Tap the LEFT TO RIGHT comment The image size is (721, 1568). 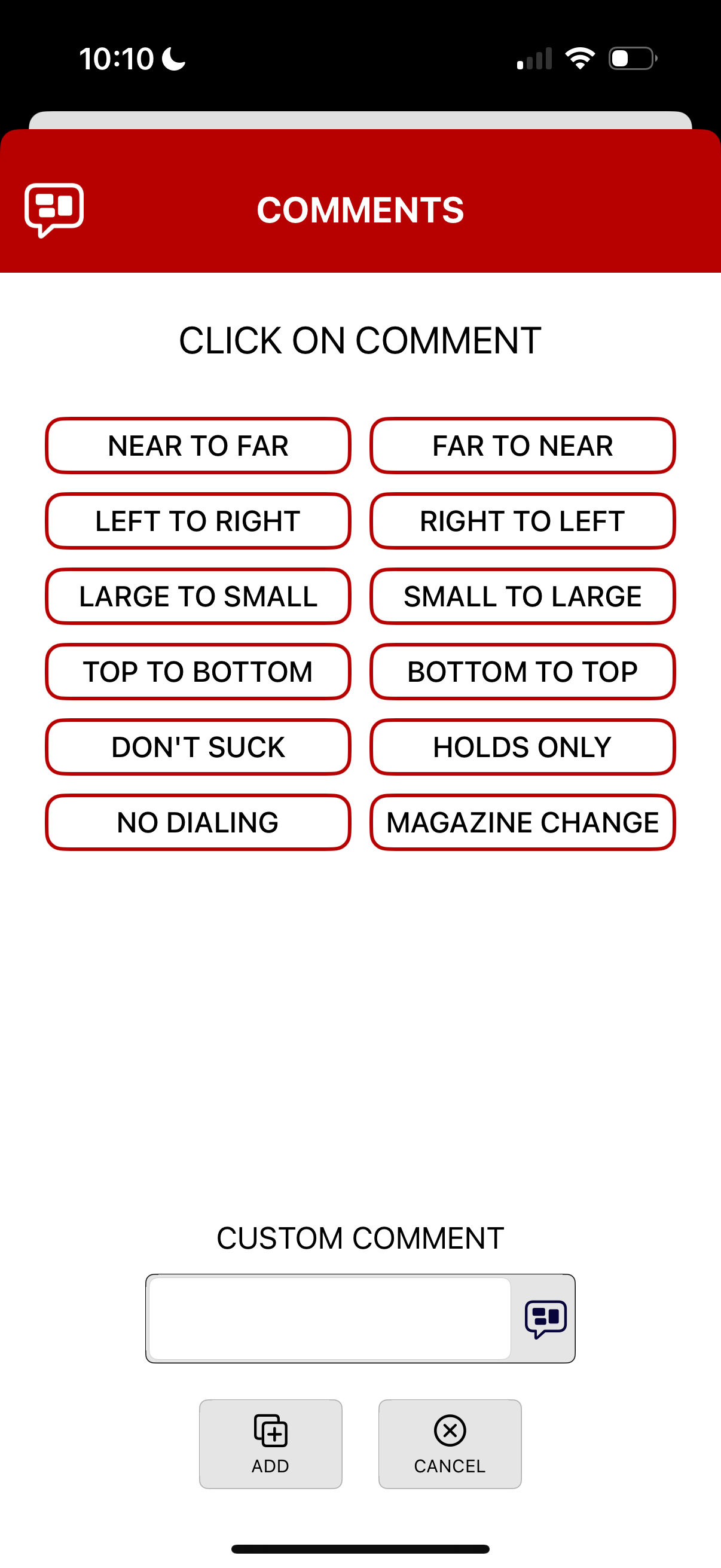click(198, 521)
